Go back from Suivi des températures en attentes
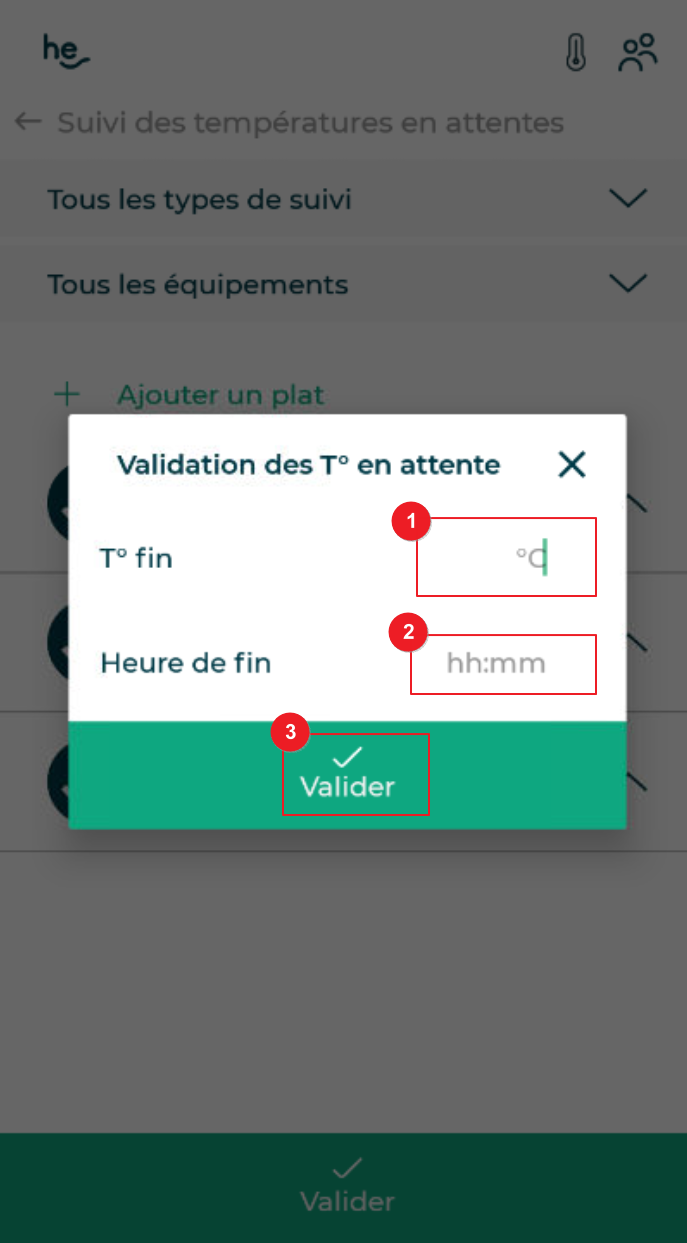 pos(28,122)
